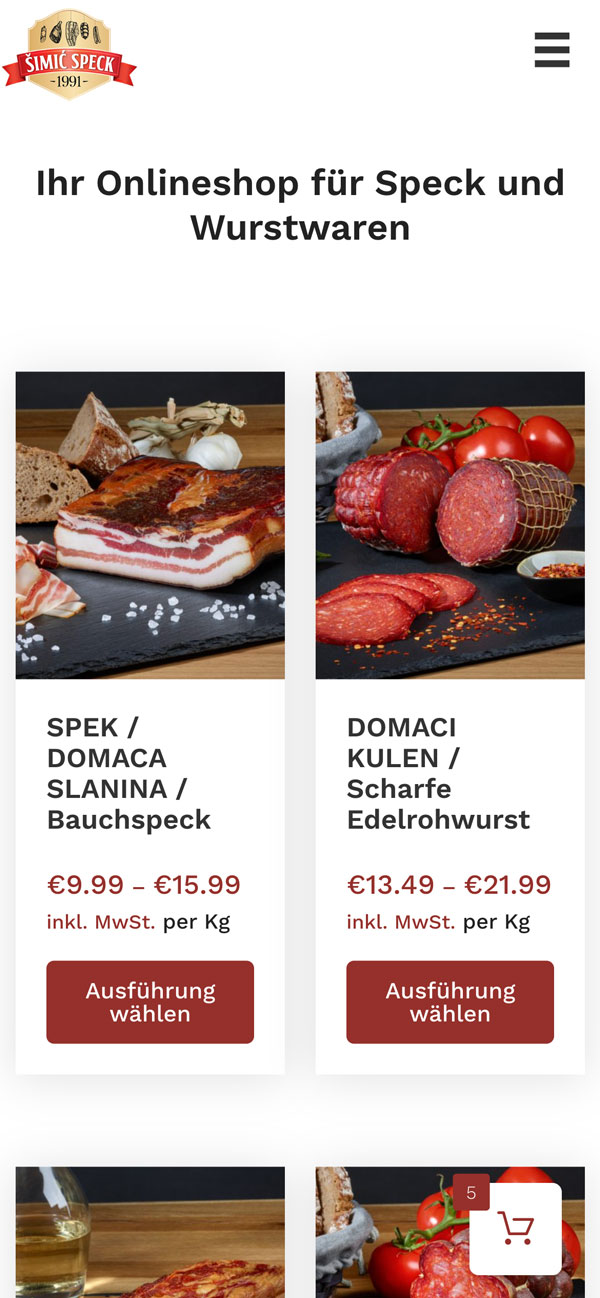Go to homepage via Šimić Speck logo
The width and height of the screenshot is (600, 1298).
click(69, 56)
